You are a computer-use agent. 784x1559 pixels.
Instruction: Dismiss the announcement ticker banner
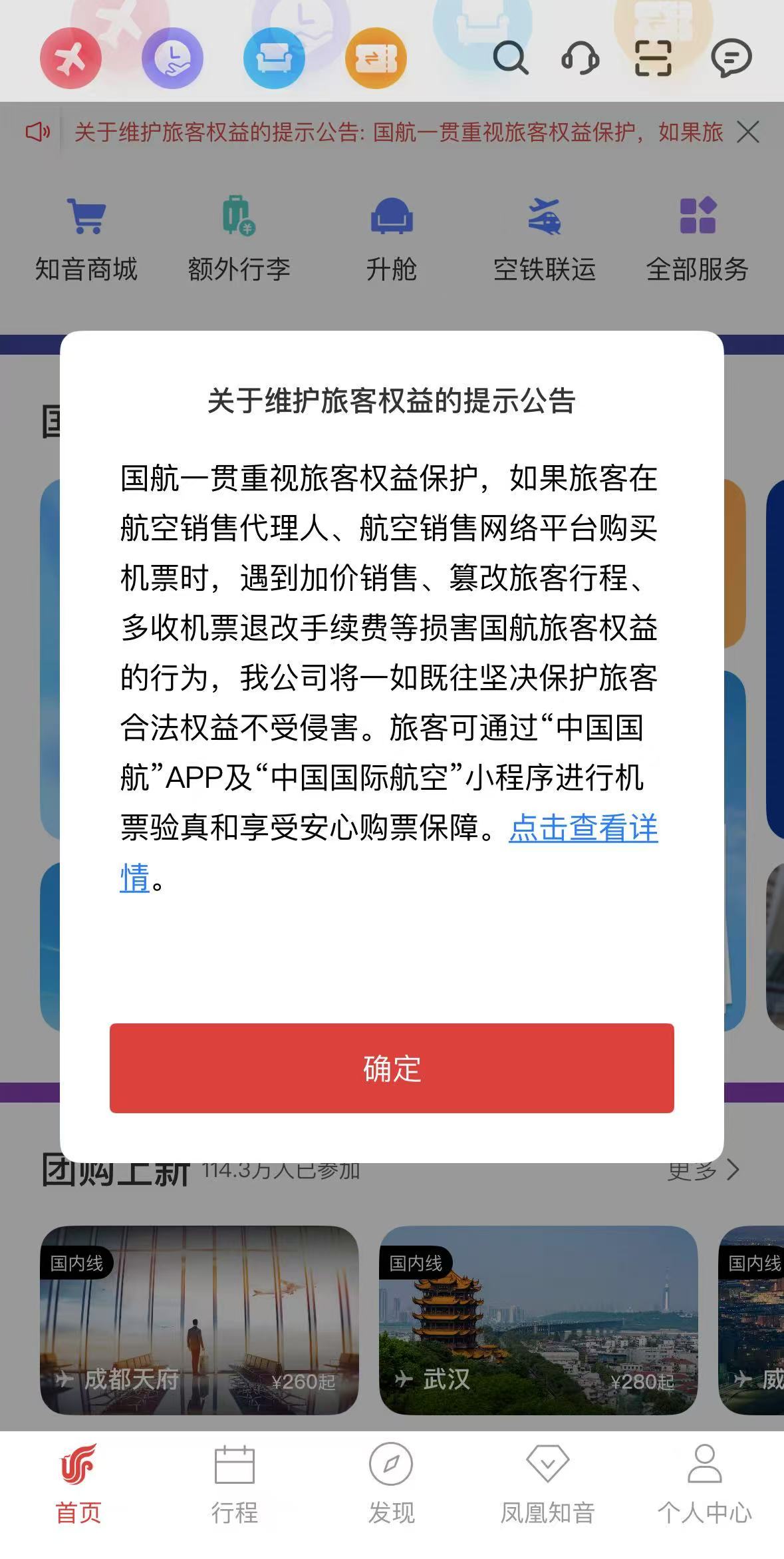coord(748,132)
